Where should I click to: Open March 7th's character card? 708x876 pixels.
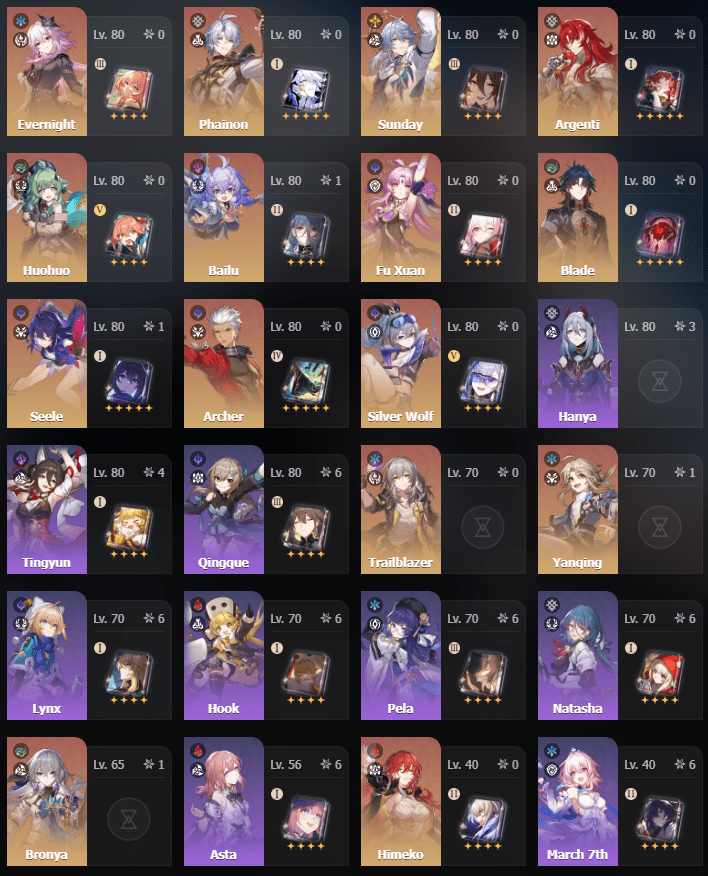[x=577, y=800]
